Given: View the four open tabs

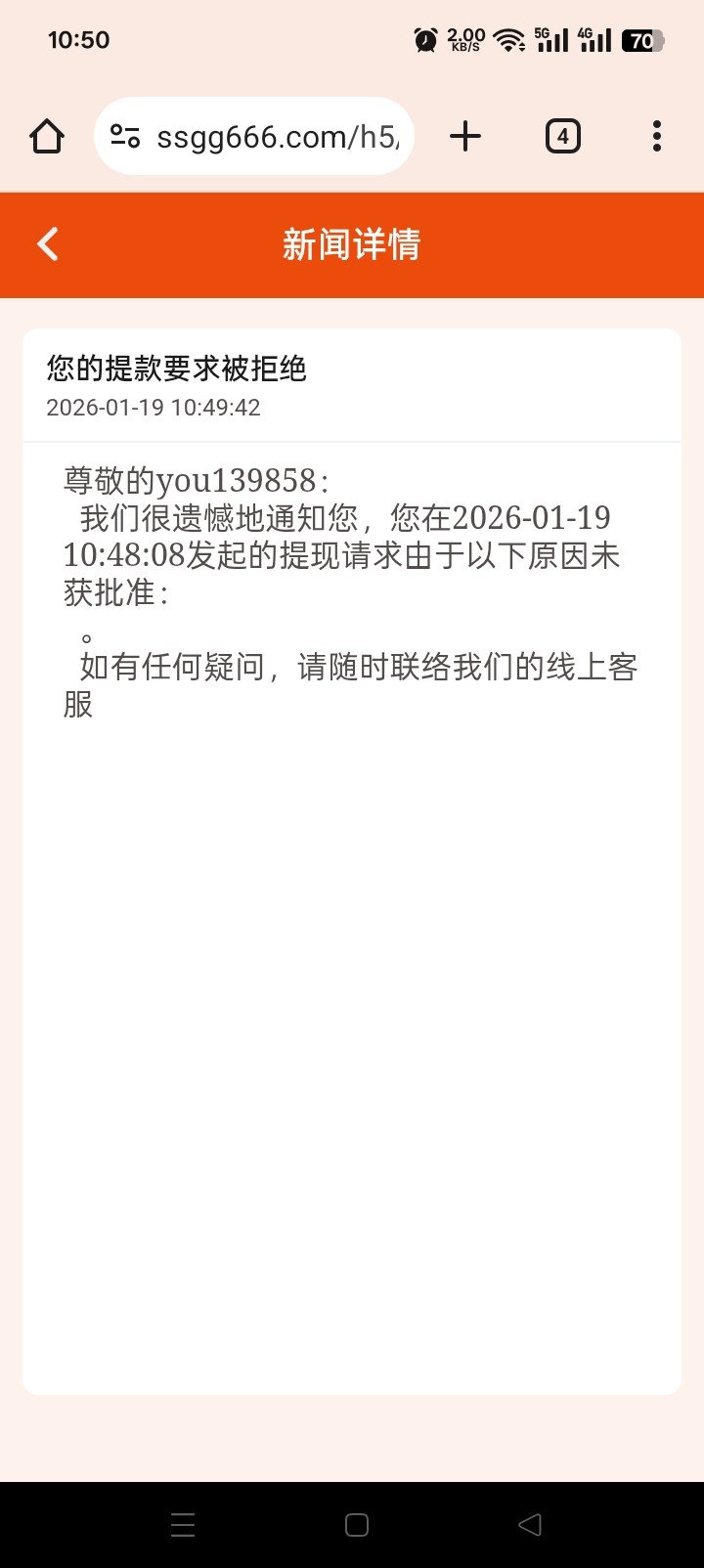Looking at the screenshot, I should point(562,136).
